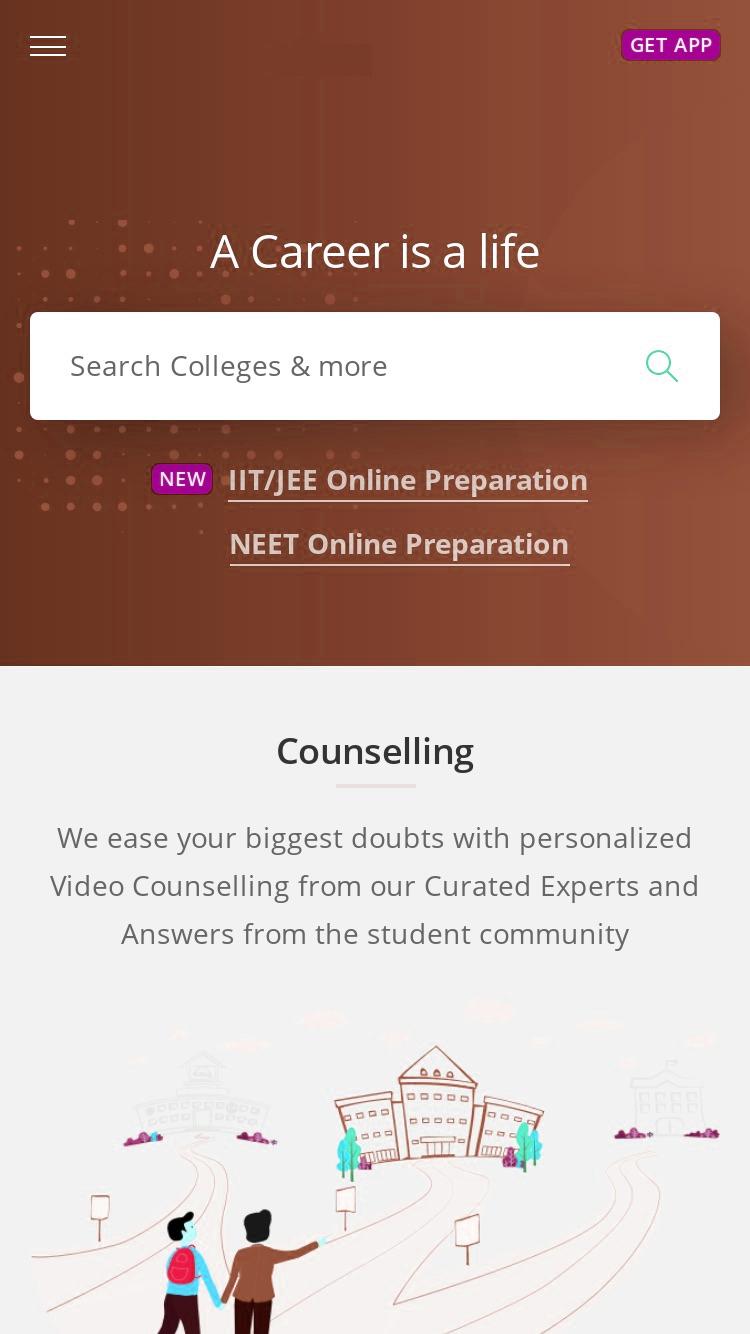
Task: Tap the magnifier search icon
Action: tap(662, 366)
